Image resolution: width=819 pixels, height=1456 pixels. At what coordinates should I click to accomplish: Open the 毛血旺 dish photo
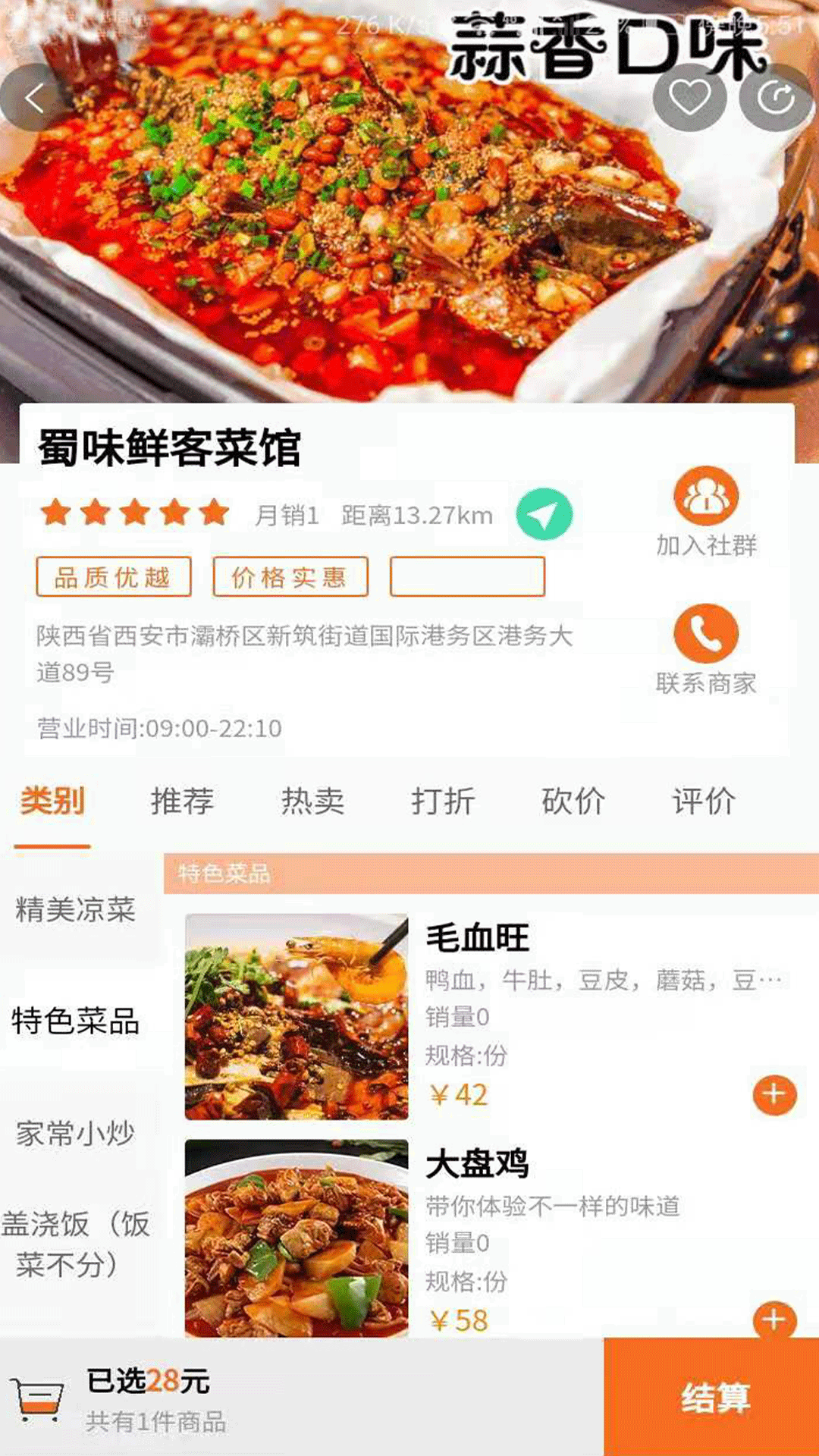[x=297, y=1017]
